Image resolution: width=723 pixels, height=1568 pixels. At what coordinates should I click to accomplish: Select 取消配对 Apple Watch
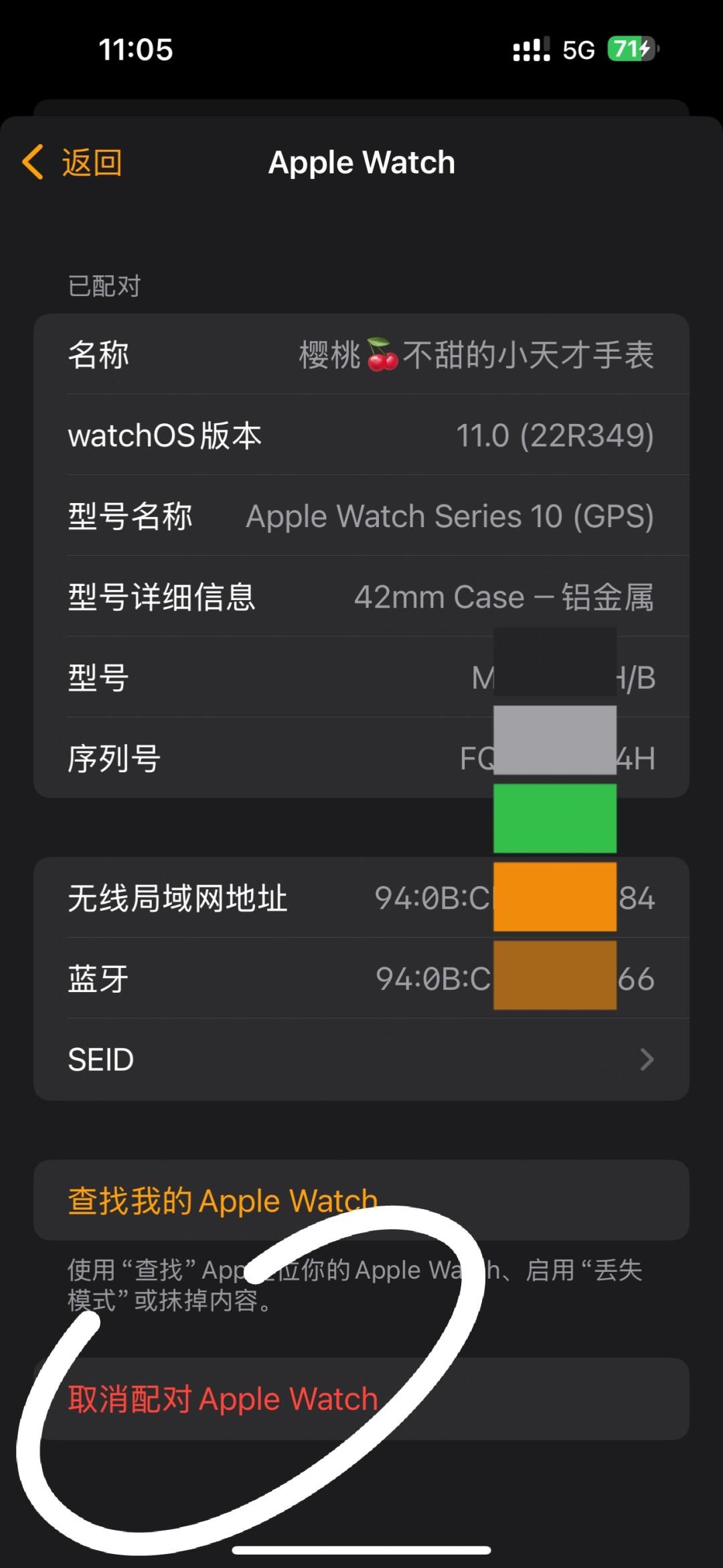pyautogui.click(x=224, y=1399)
